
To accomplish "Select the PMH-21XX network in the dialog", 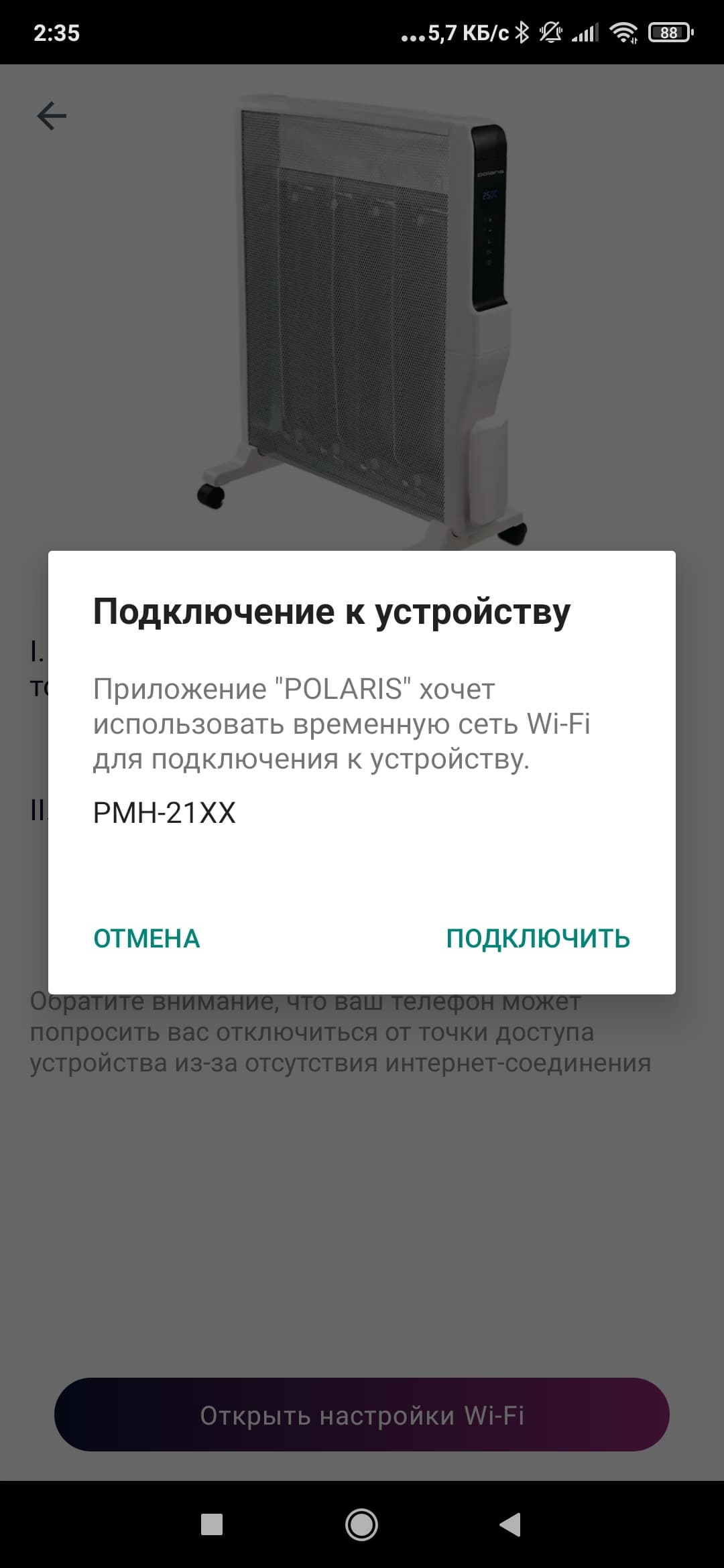I will coord(164,813).
